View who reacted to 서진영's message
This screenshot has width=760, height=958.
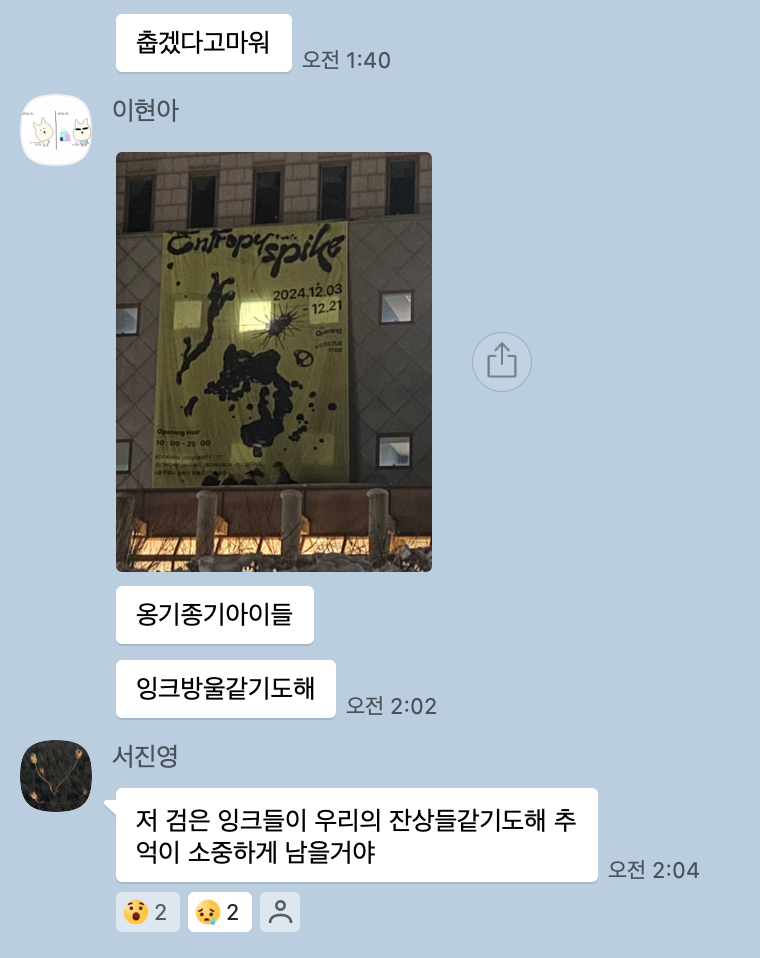(280, 912)
